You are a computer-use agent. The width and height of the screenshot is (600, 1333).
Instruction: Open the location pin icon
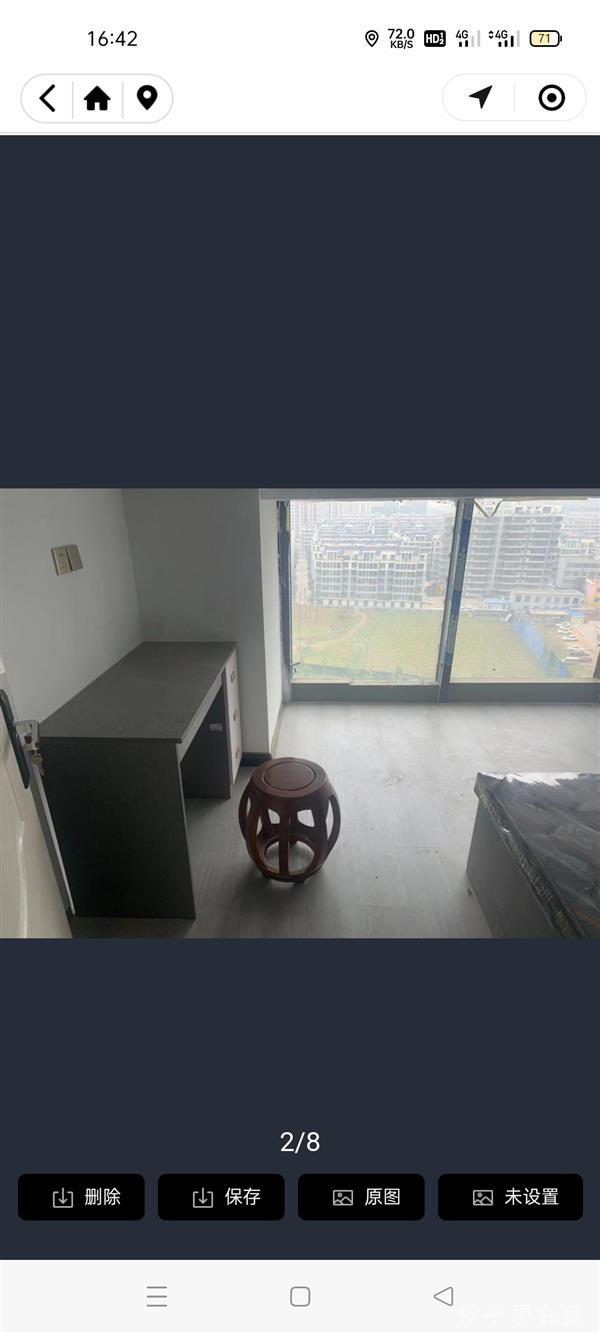tap(147, 98)
